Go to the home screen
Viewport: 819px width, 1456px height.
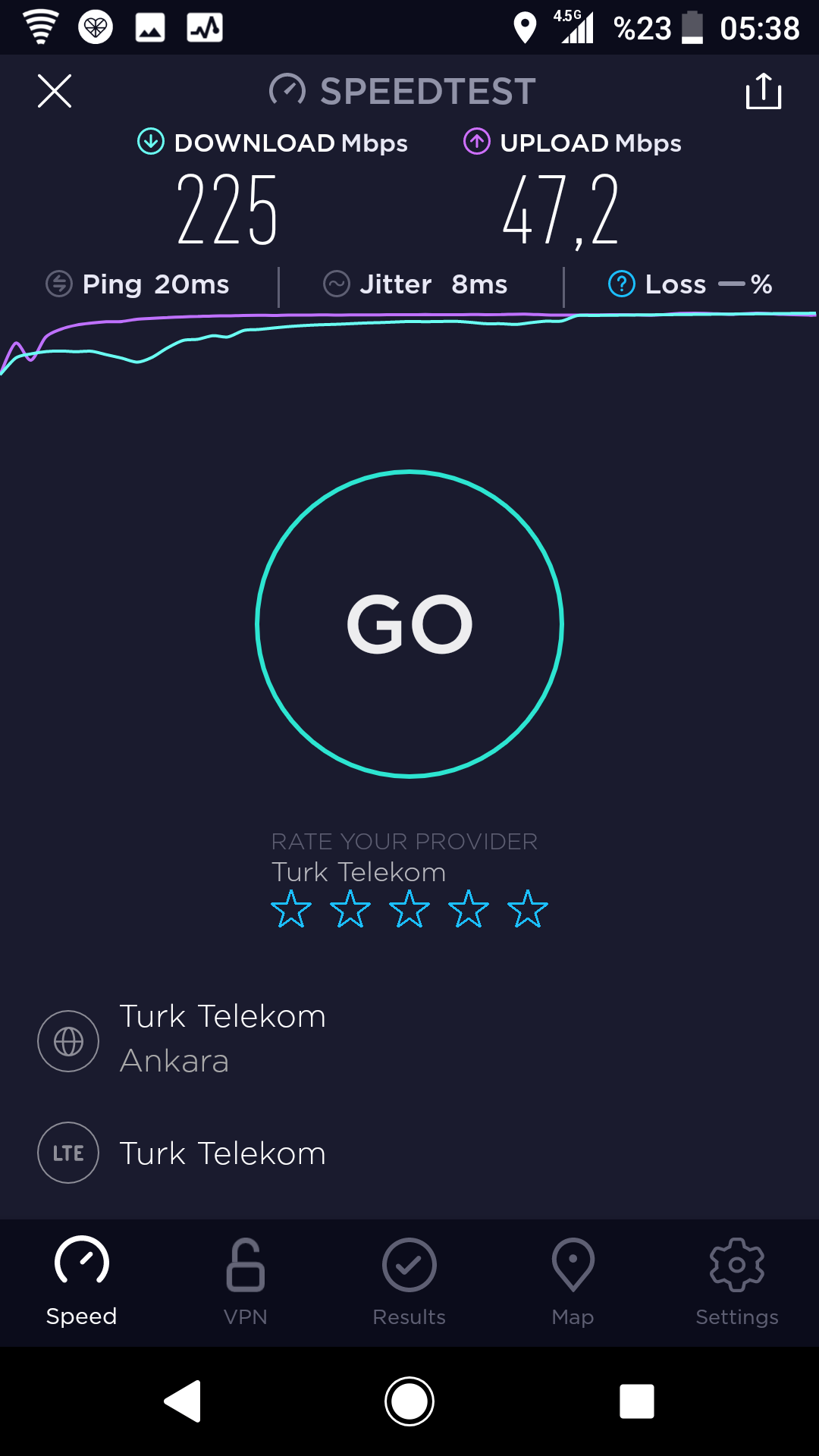click(x=409, y=1401)
